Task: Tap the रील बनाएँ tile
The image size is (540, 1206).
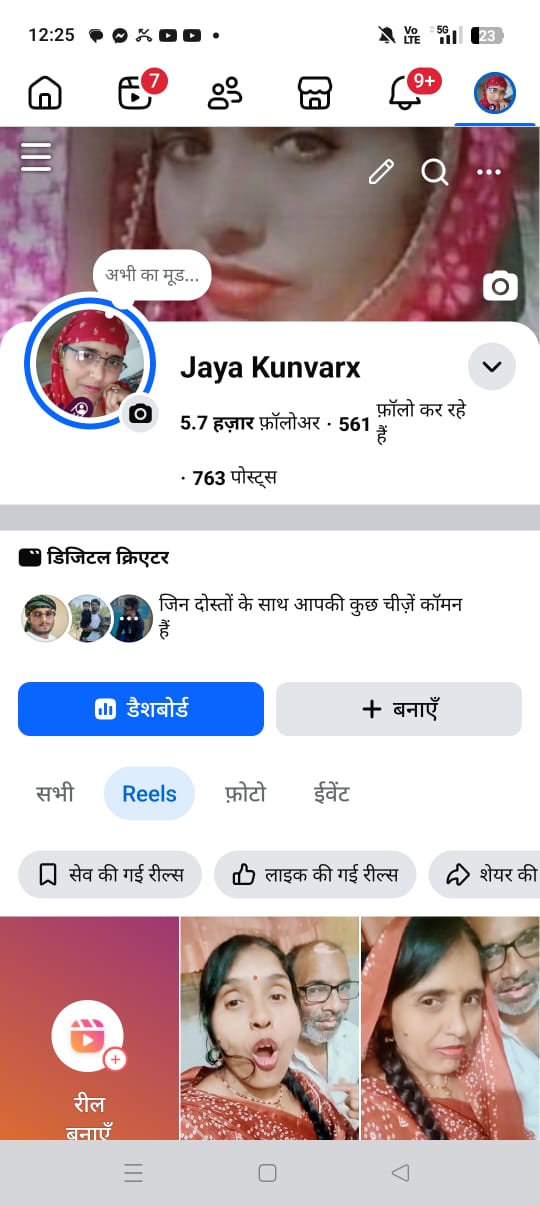Action: (x=90, y=1028)
